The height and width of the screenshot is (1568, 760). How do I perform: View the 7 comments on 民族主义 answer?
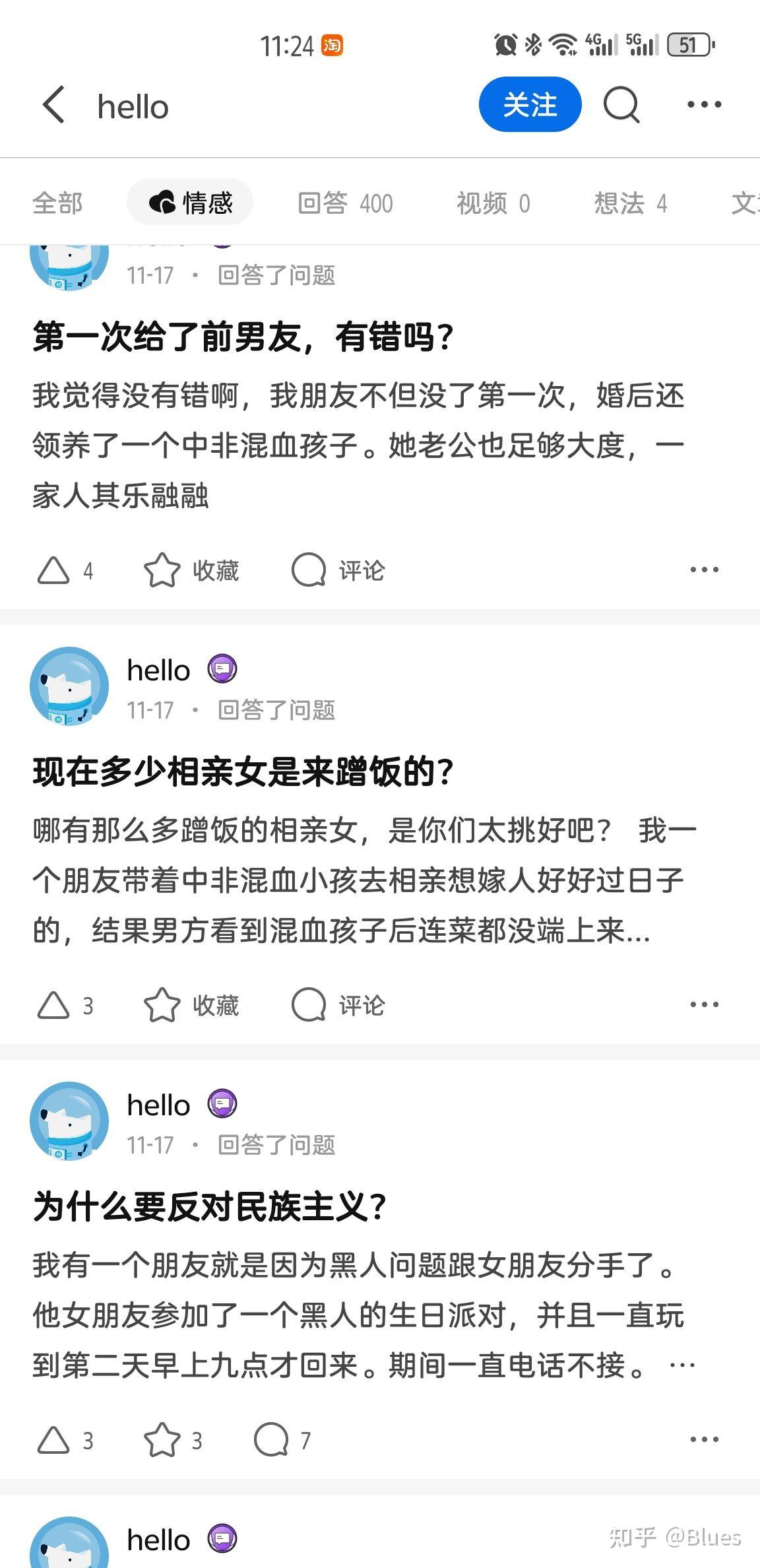tap(282, 1439)
